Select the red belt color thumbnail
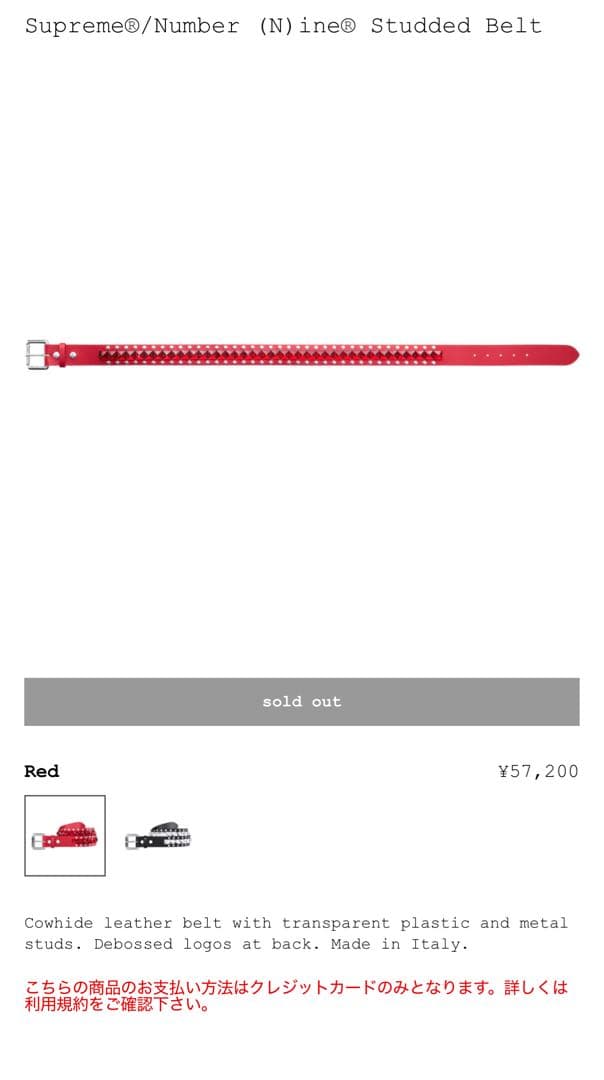This screenshot has height=1080, width=604. (x=65, y=835)
